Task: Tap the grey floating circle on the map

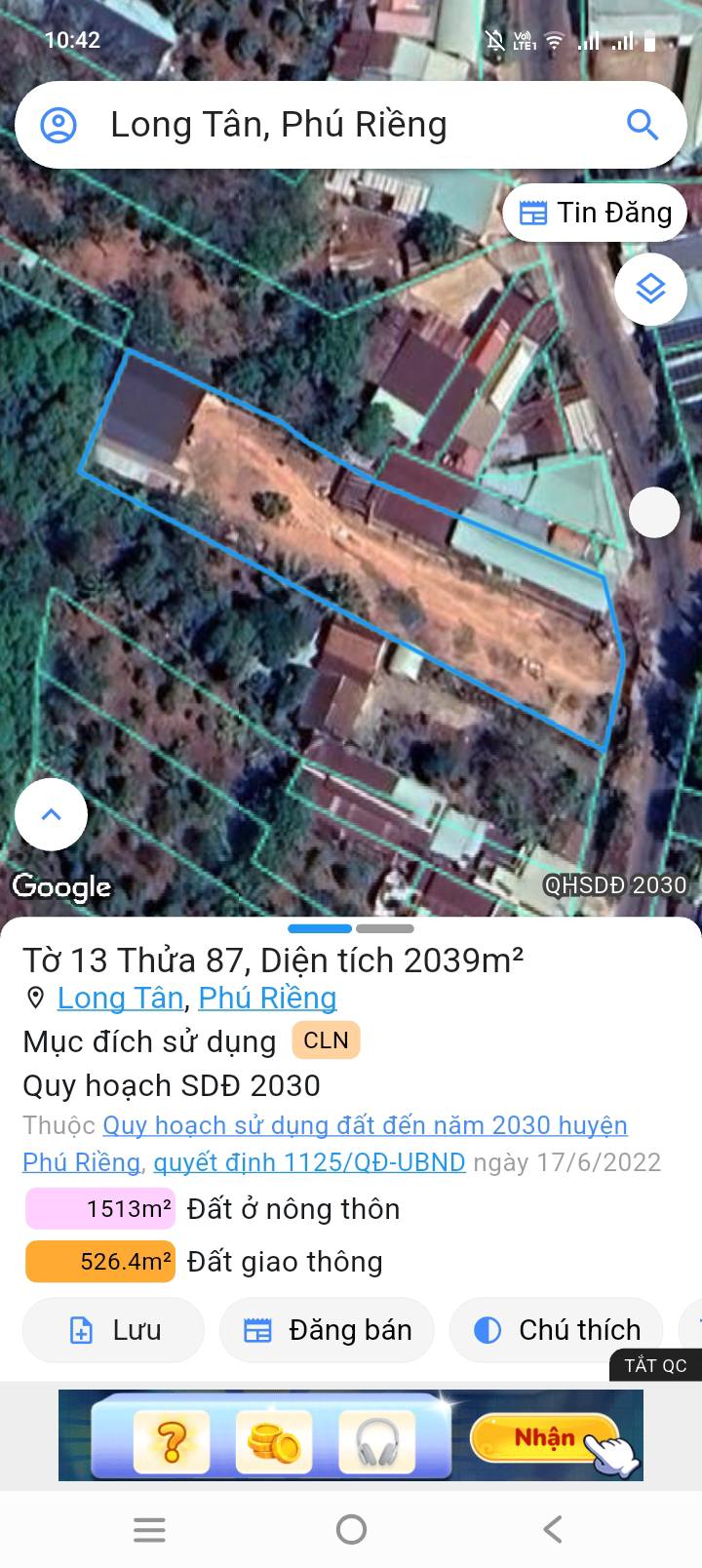Action: 653,512
